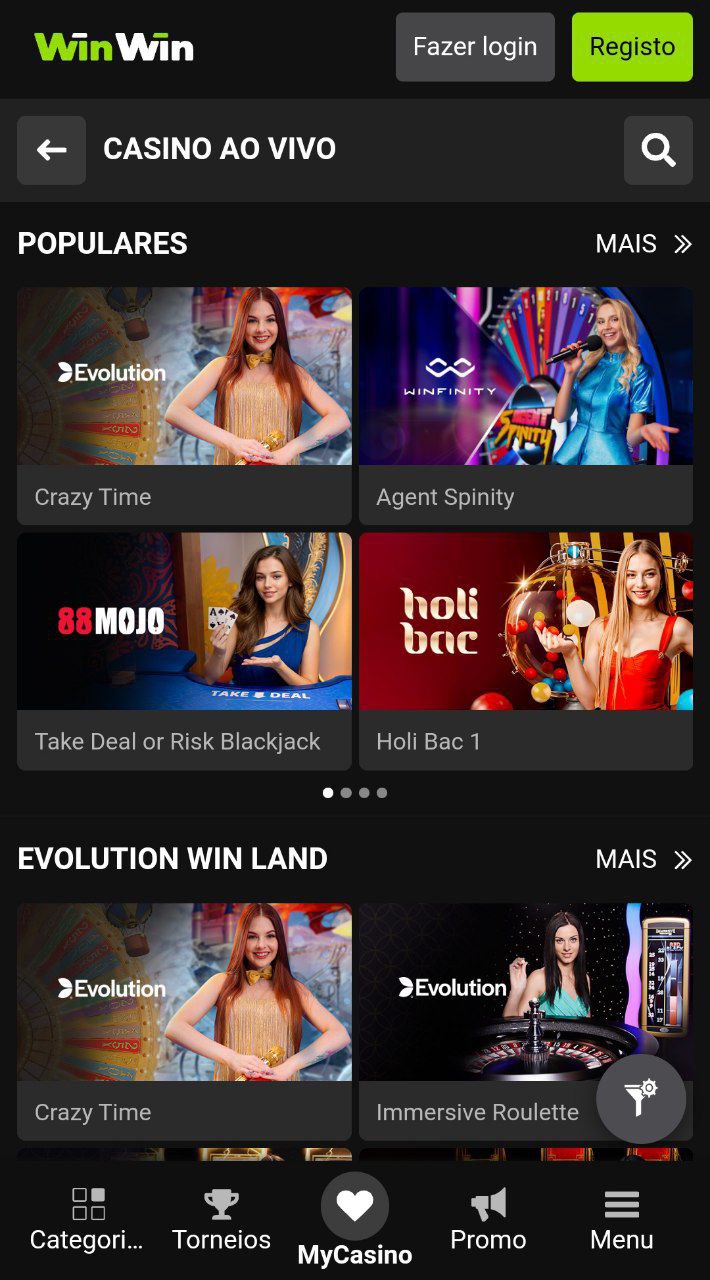Open the Menu tab
The image size is (710, 1280).
coord(621,1219)
